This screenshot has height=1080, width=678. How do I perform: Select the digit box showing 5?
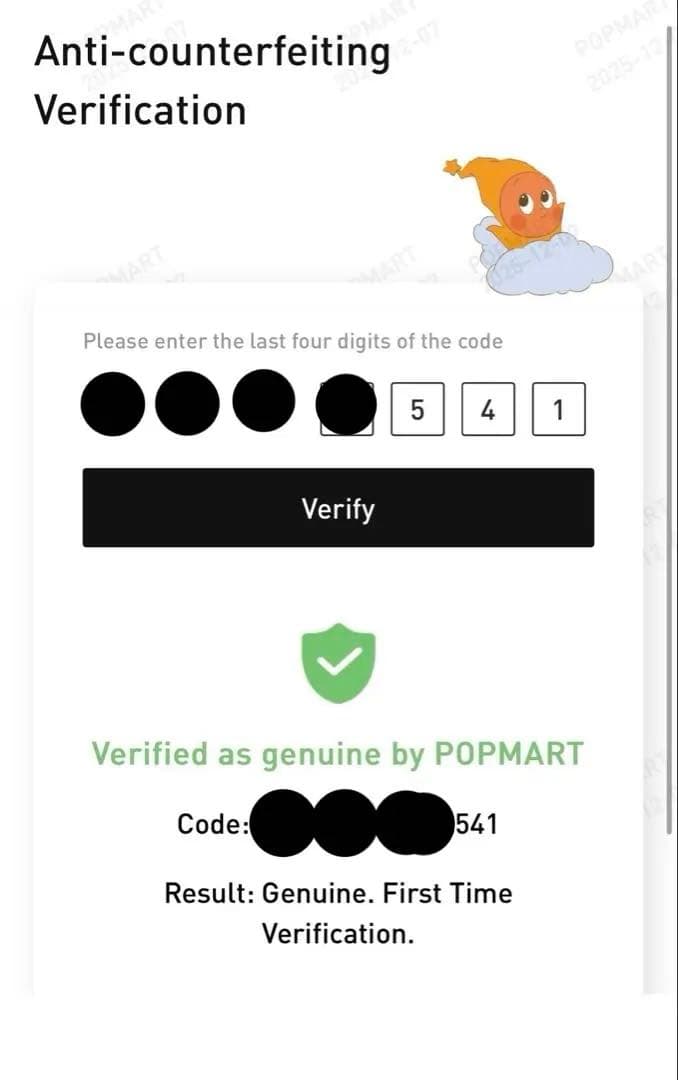coord(418,409)
